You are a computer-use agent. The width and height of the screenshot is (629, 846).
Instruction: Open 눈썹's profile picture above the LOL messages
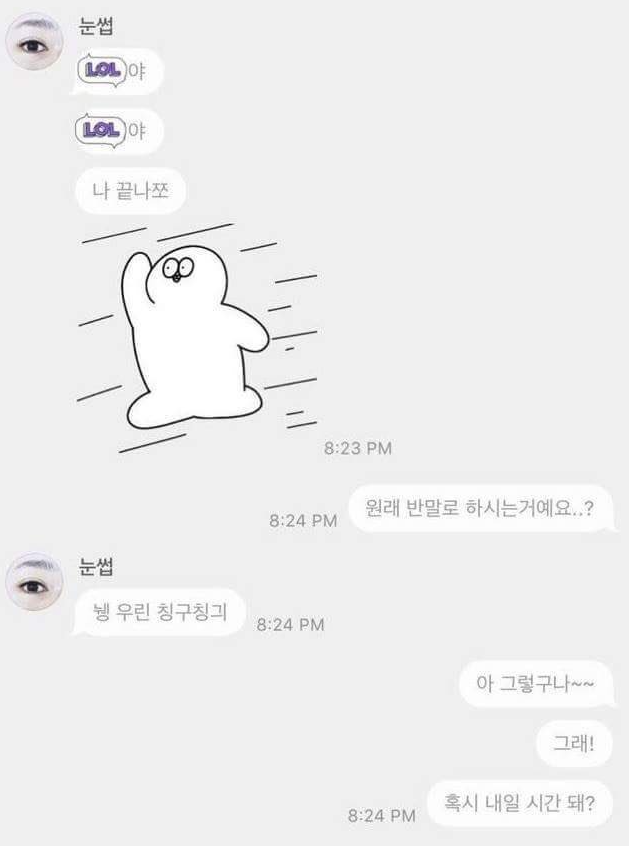(x=36, y=43)
